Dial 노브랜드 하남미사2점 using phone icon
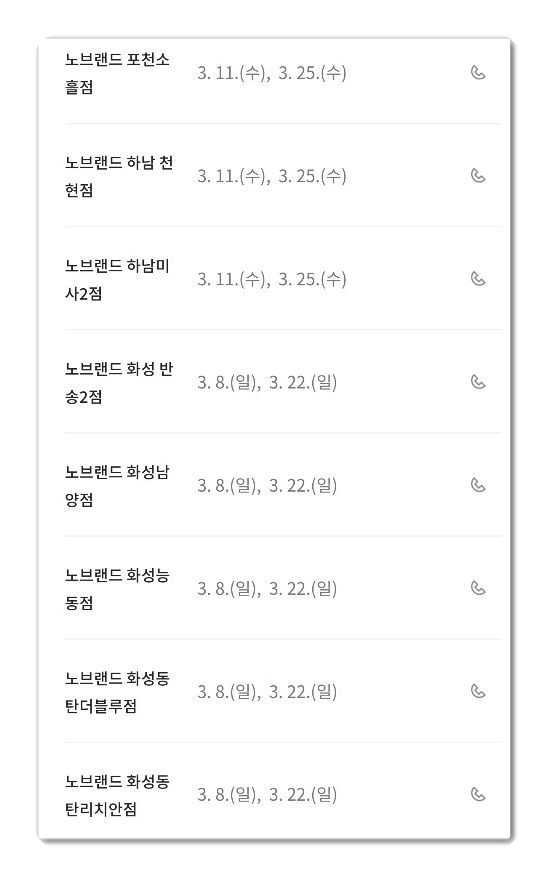Image resolution: width=555 pixels, height=883 pixels. click(478, 279)
